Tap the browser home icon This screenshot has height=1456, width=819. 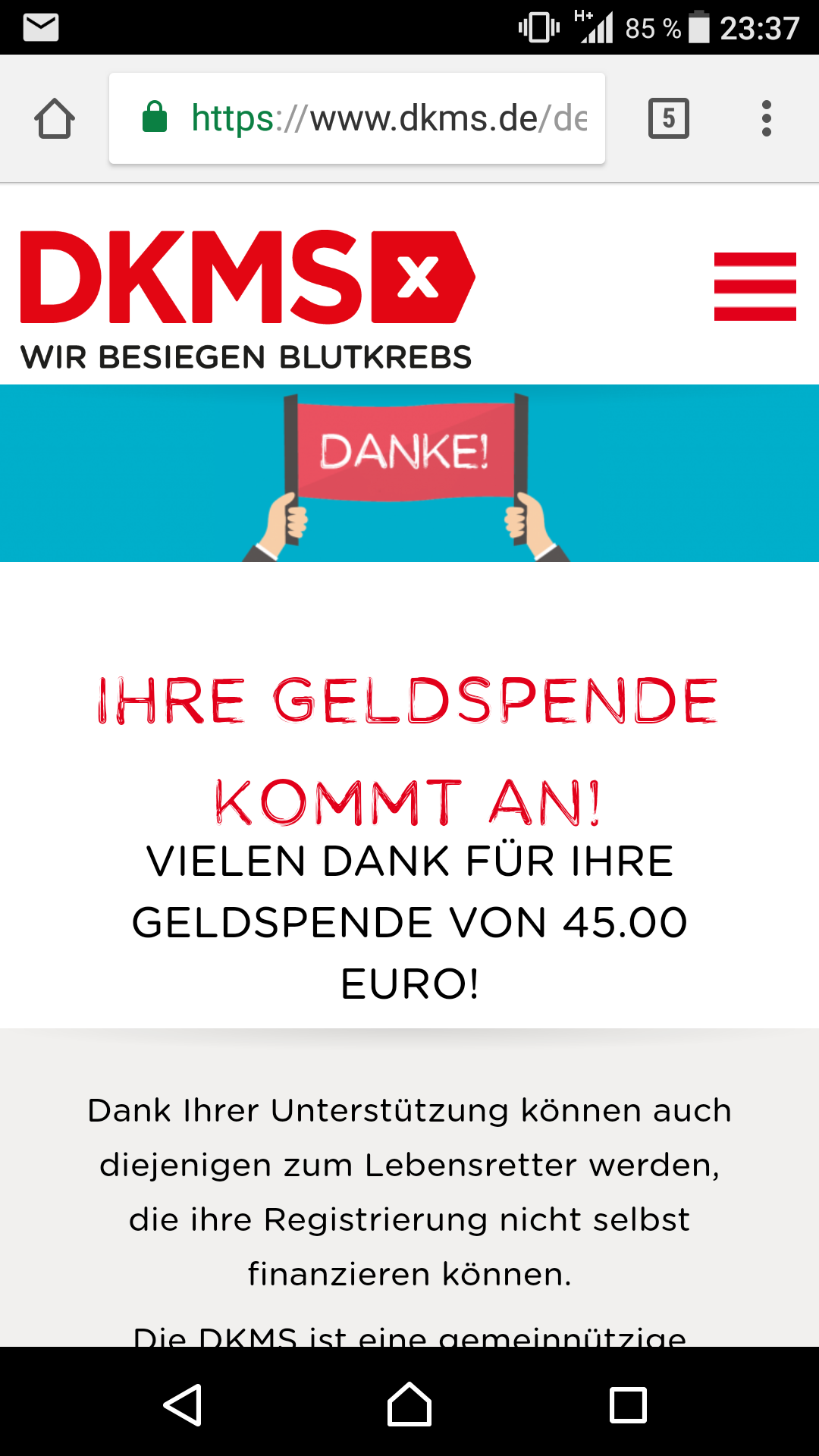point(55,118)
